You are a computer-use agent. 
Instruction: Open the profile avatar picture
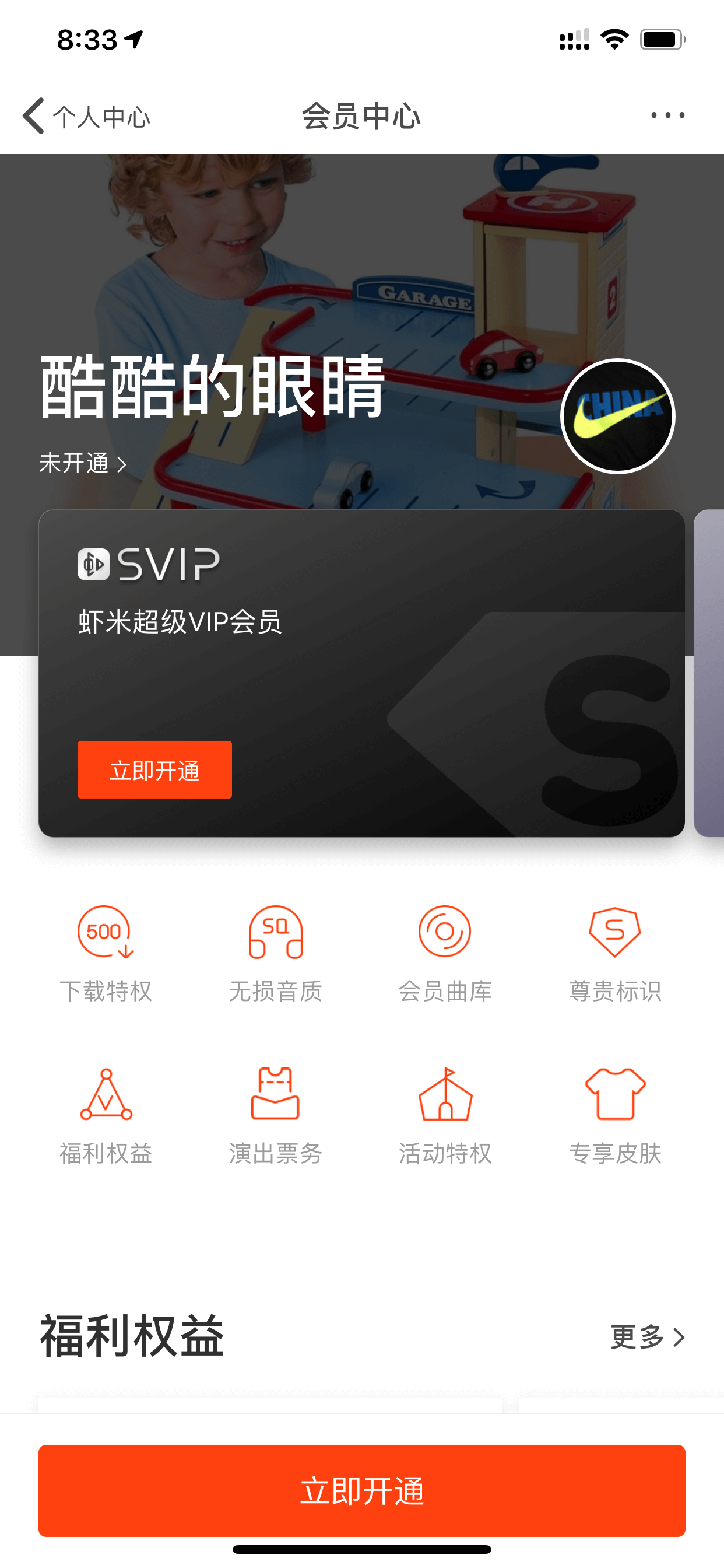point(617,416)
